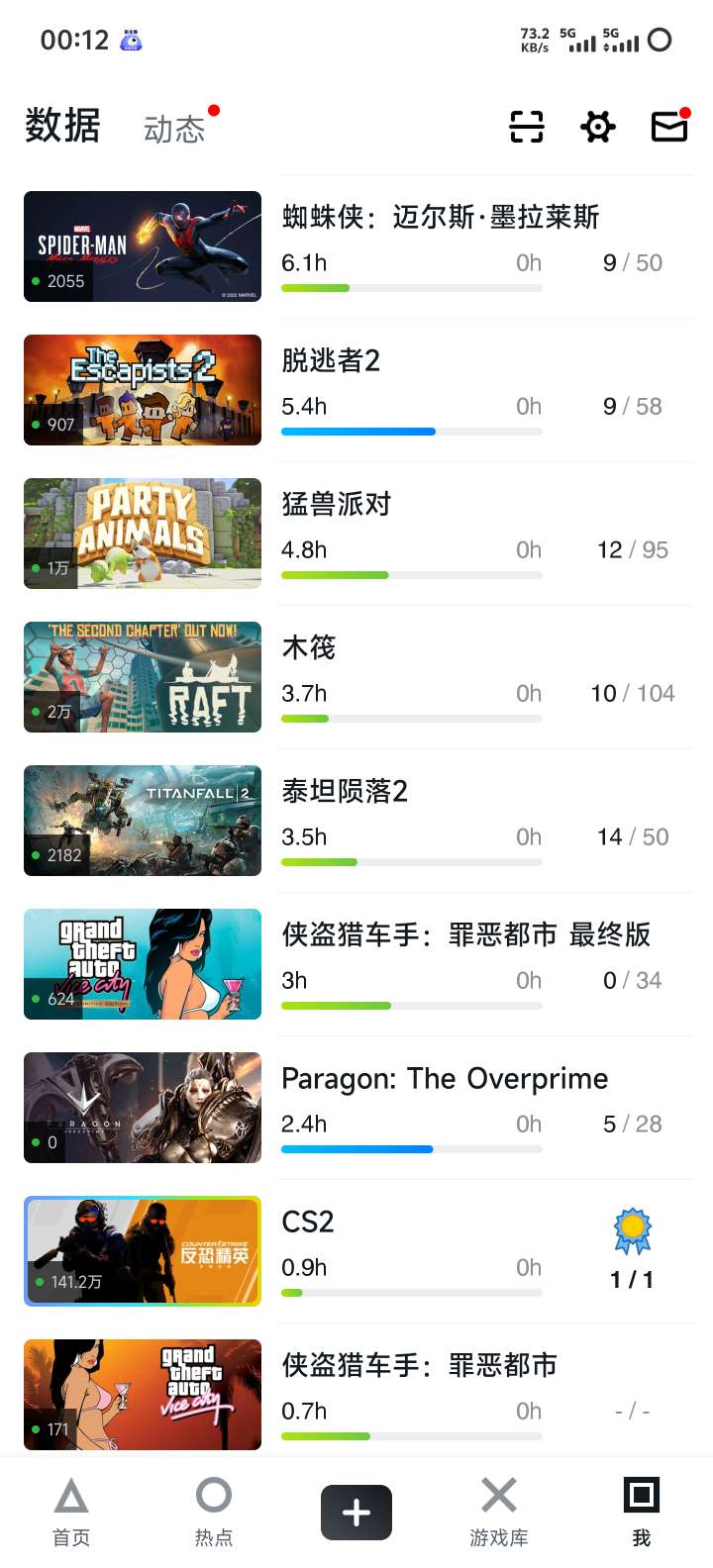
Task: Open the settings gear
Action: point(598,127)
